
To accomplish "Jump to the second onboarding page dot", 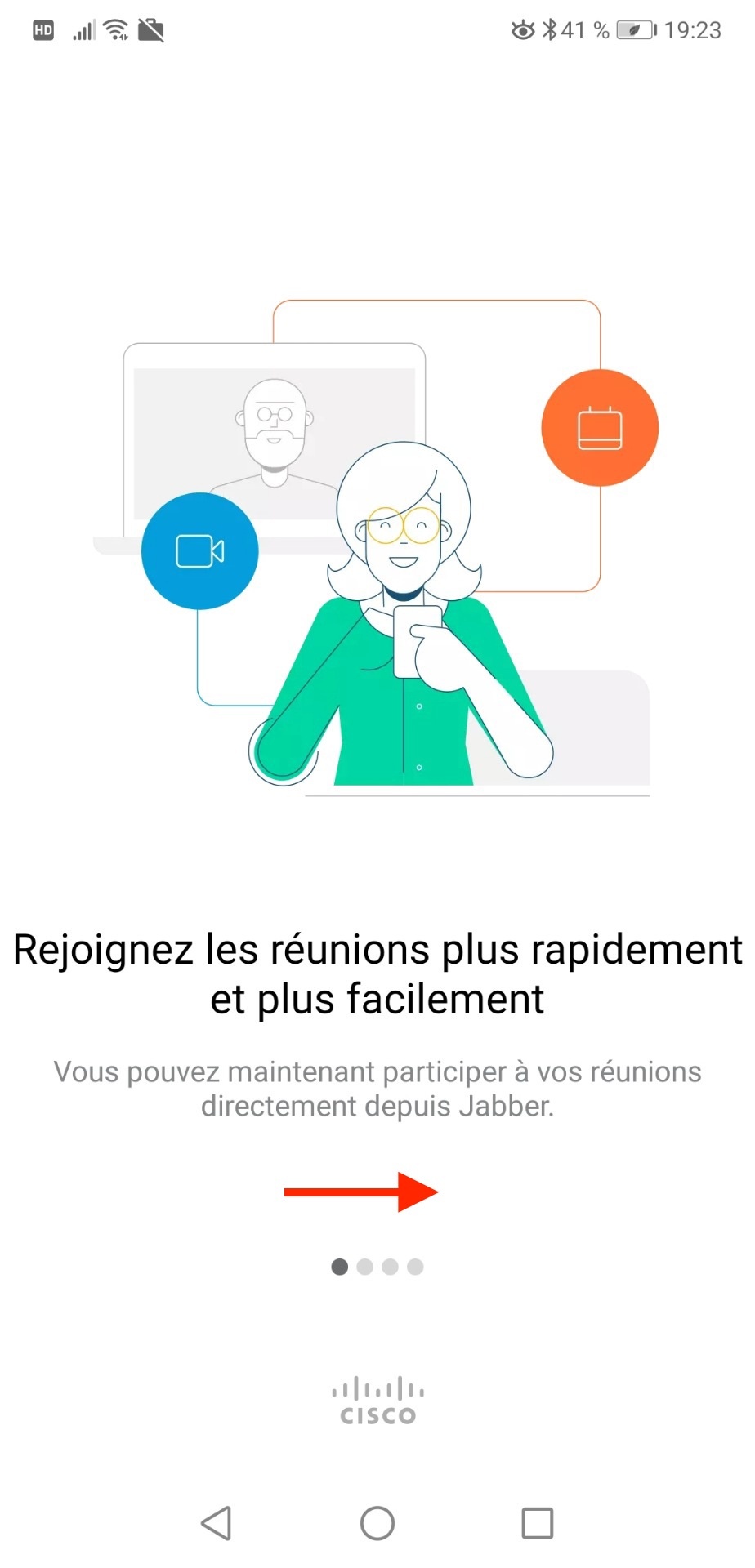I will [x=365, y=1267].
